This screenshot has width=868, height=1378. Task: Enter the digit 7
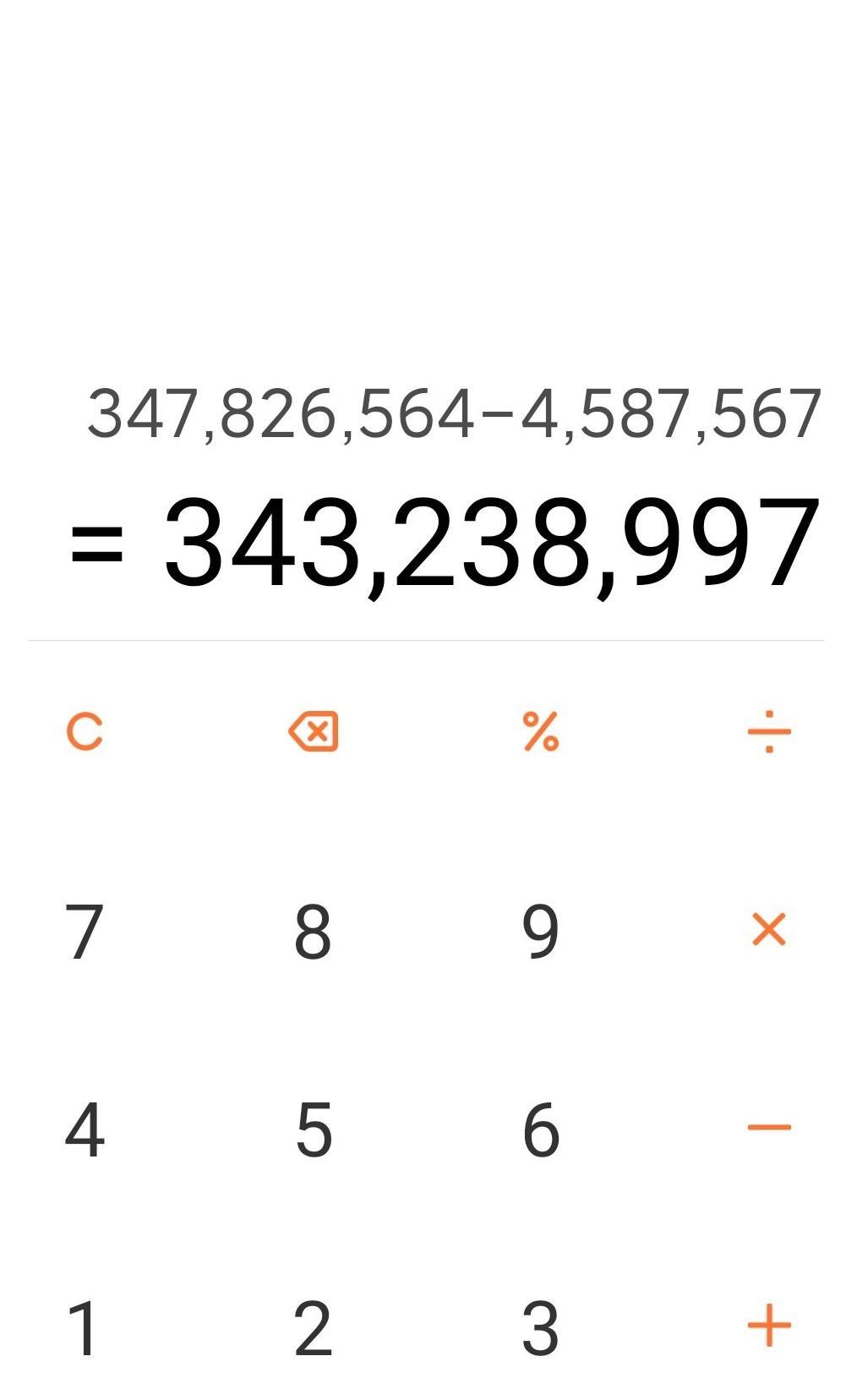pyautogui.click(x=85, y=931)
